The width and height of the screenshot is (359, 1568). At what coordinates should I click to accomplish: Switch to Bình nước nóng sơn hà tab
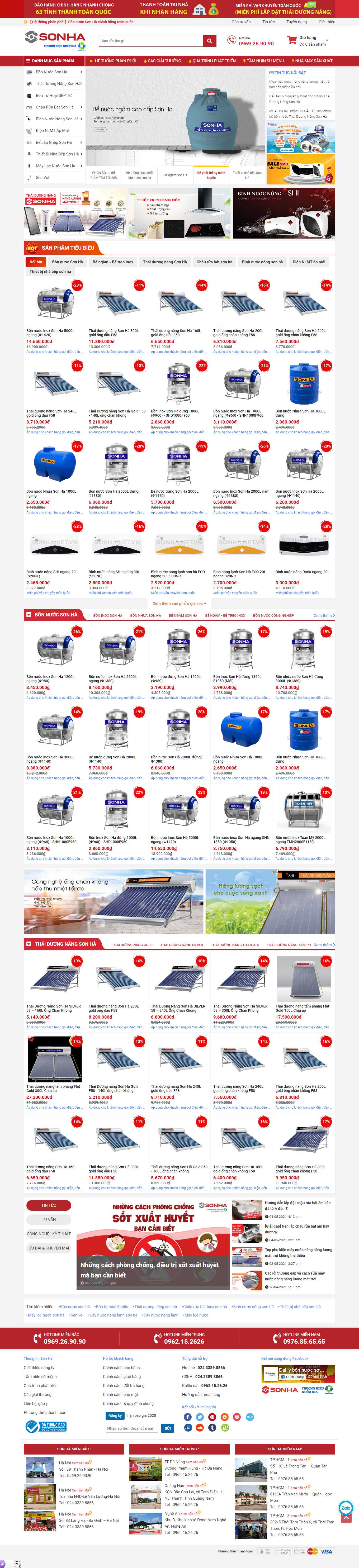click(262, 262)
